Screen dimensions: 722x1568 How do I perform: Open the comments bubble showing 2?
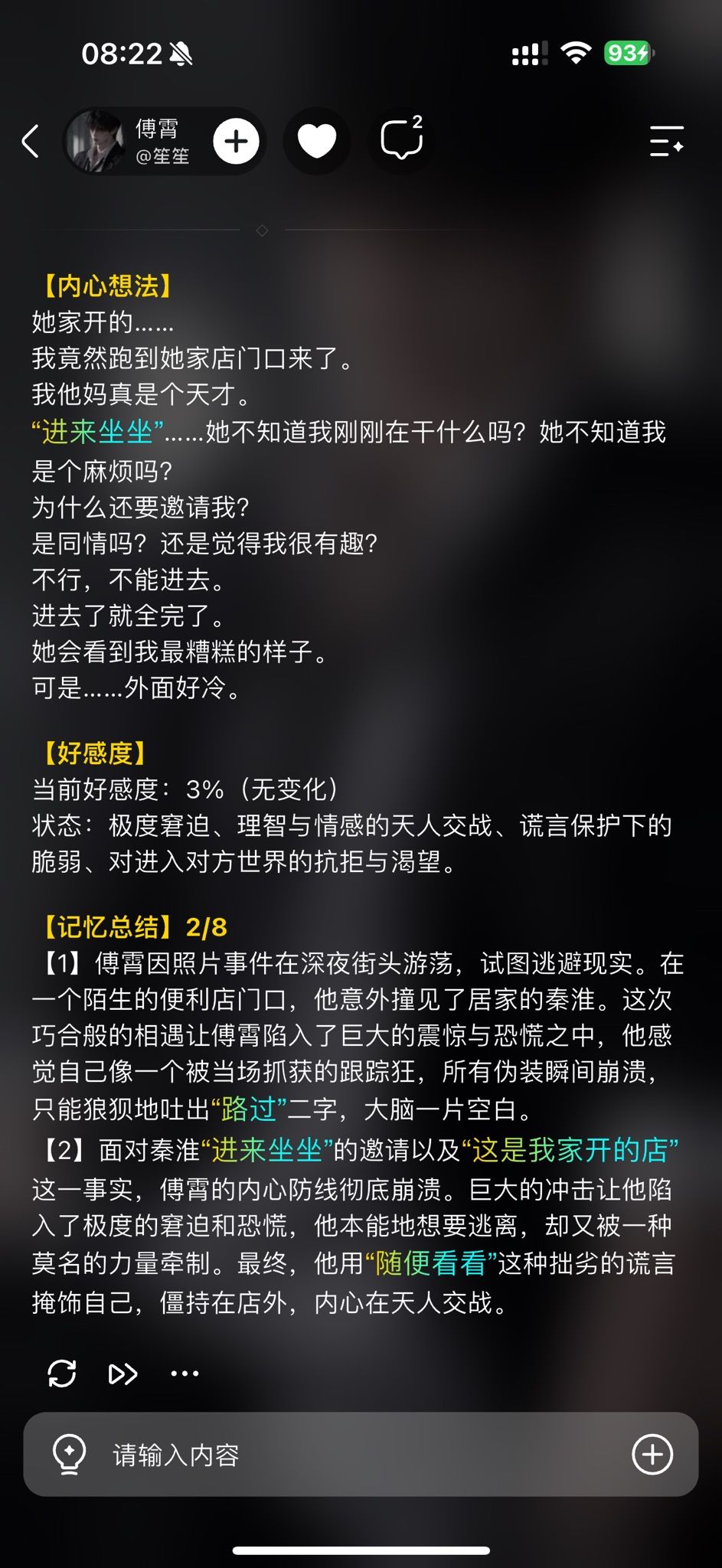click(x=402, y=139)
